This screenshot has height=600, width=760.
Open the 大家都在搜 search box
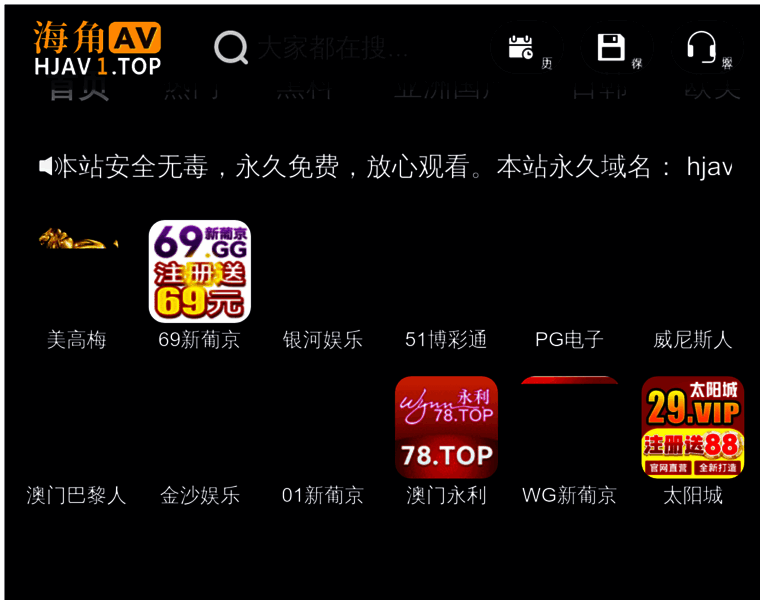330,47
